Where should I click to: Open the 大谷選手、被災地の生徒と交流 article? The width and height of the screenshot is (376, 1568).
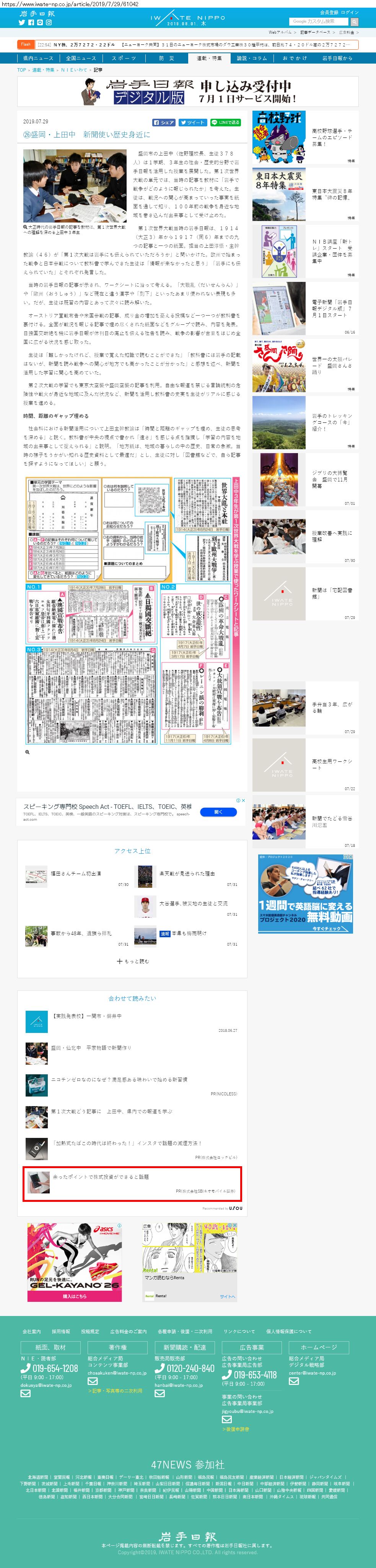pos(185,903)
